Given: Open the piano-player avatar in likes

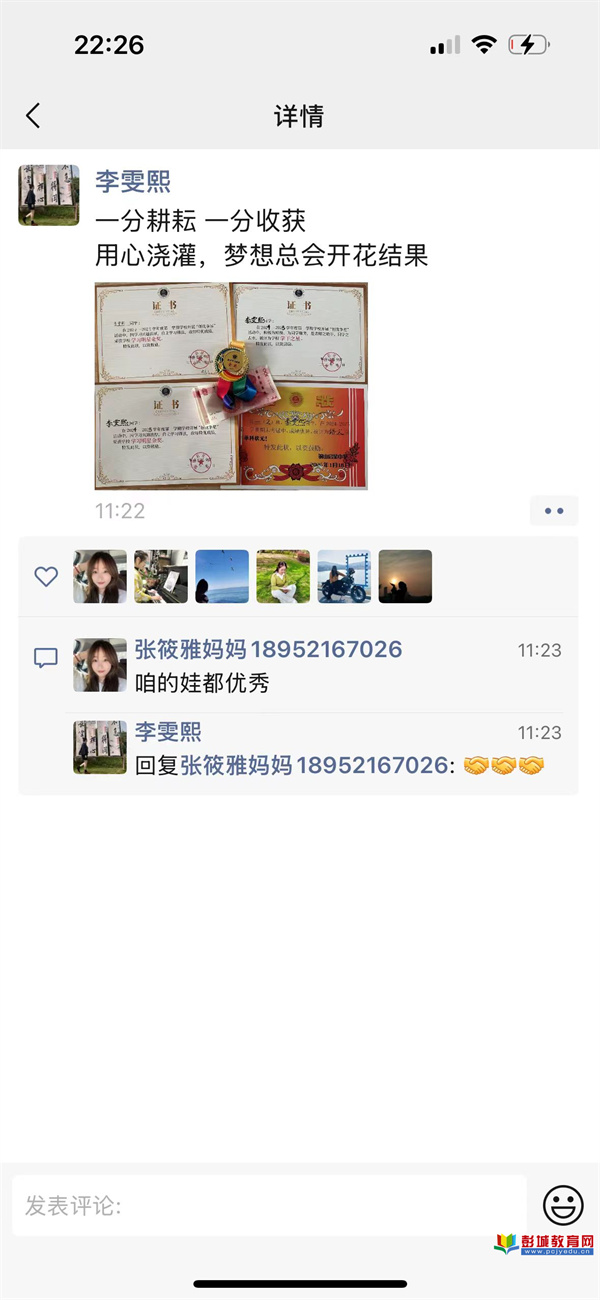Looking at the screenshot, I should pyautogui.click(x=161, y=576).
